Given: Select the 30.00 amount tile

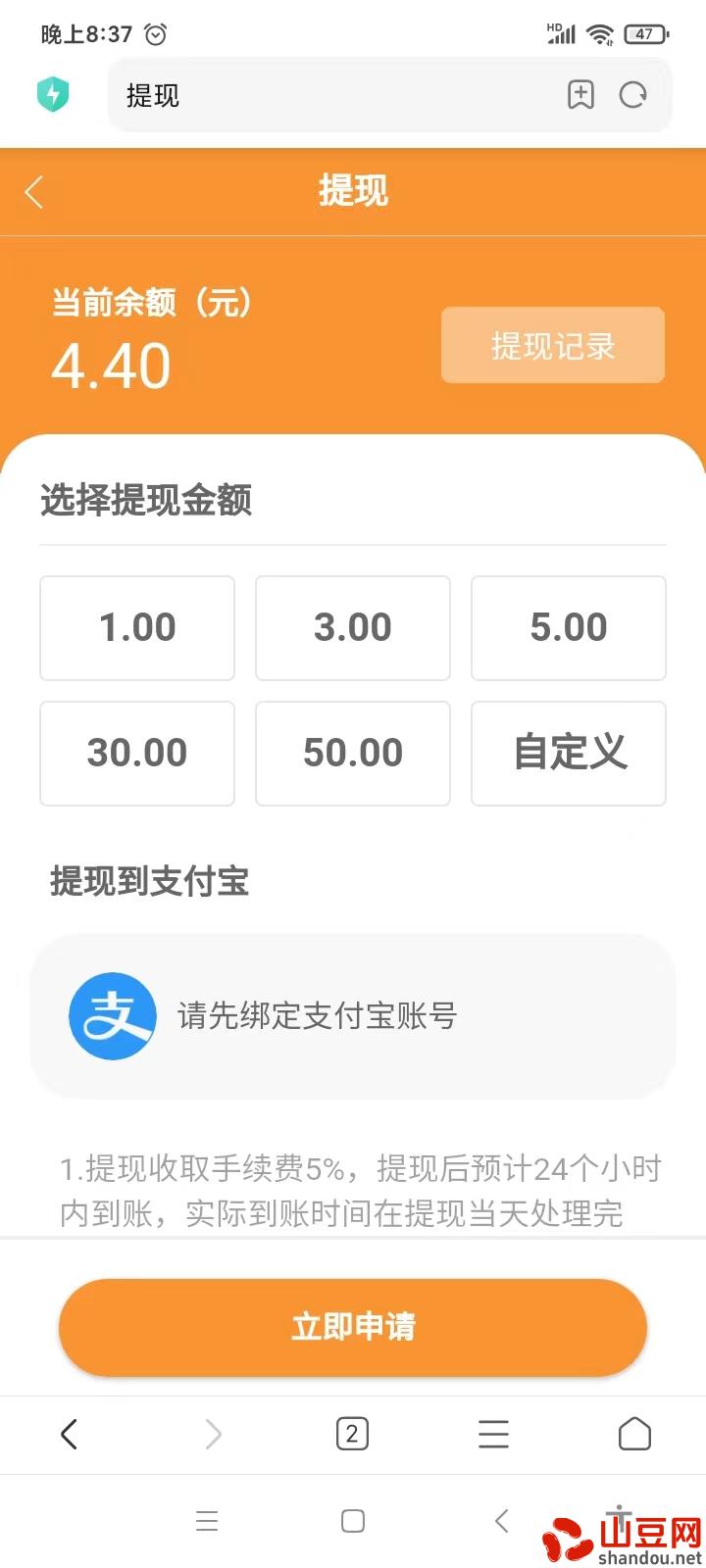Looking at the screenshot, I should tap(136, 754).
